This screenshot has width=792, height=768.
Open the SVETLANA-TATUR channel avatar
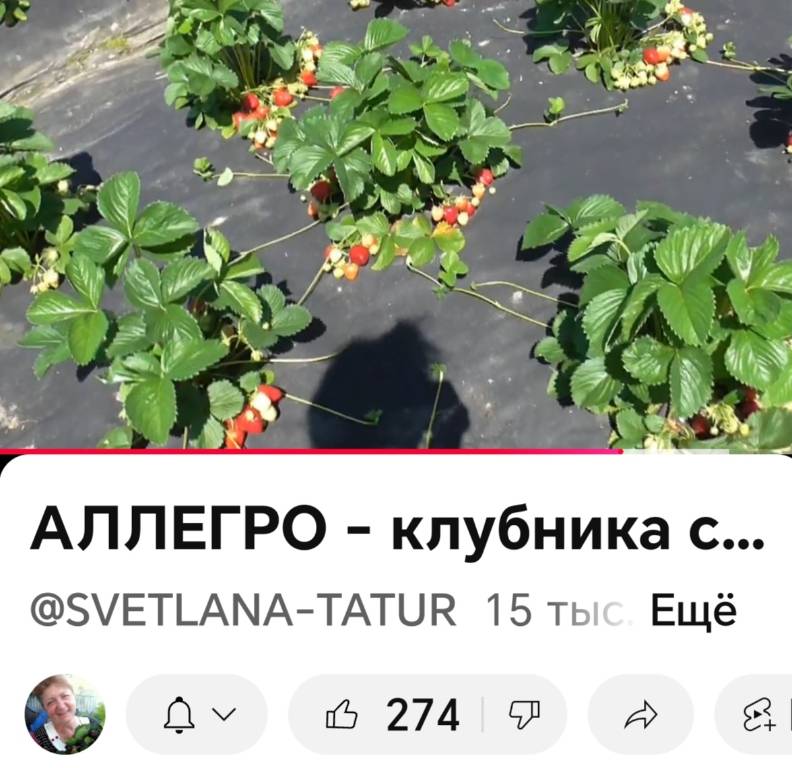click(x=65, y=714)
